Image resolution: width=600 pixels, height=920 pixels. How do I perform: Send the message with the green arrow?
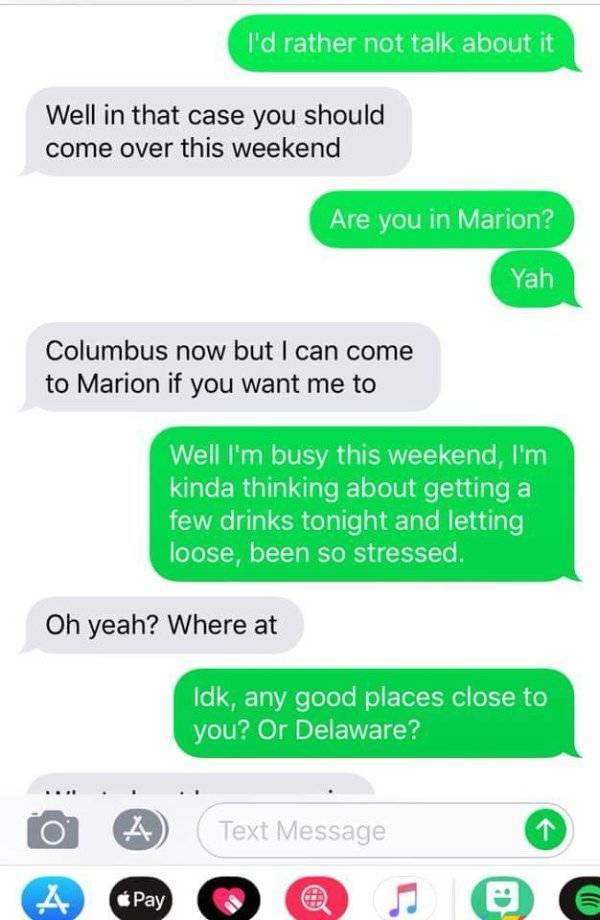click(x=541, y=830)
